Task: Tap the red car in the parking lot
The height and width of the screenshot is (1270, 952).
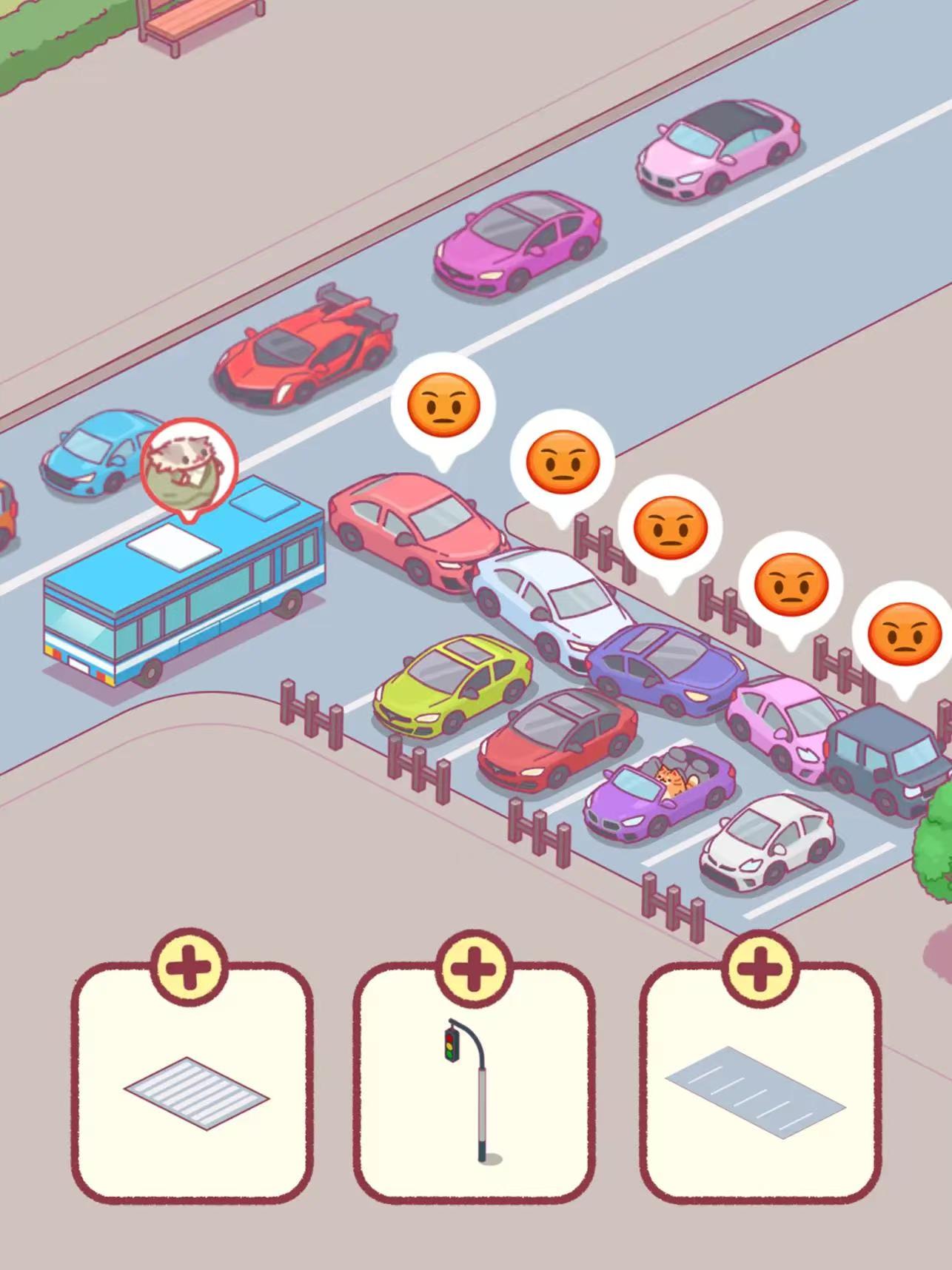Action: point(557,740)
